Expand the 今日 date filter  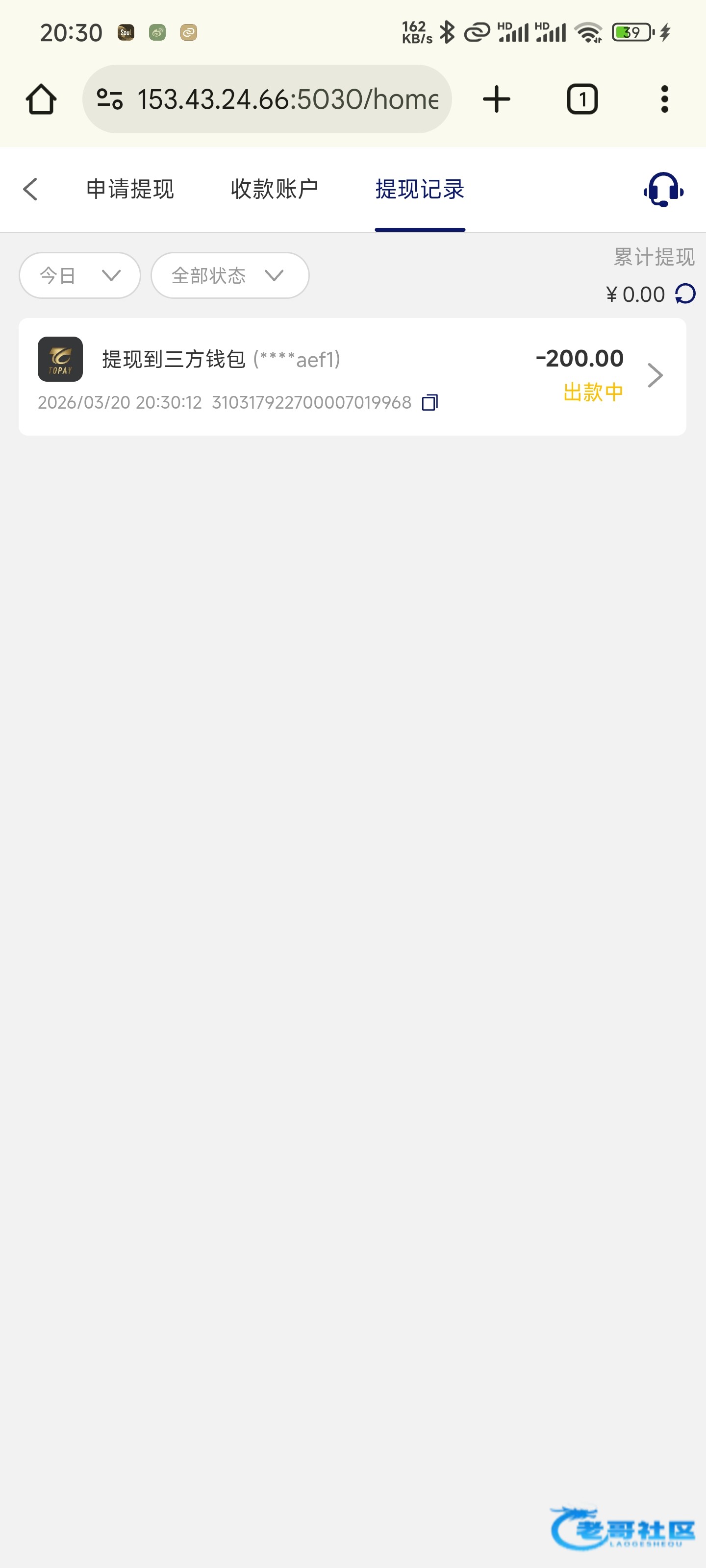[x=80, y=276]
